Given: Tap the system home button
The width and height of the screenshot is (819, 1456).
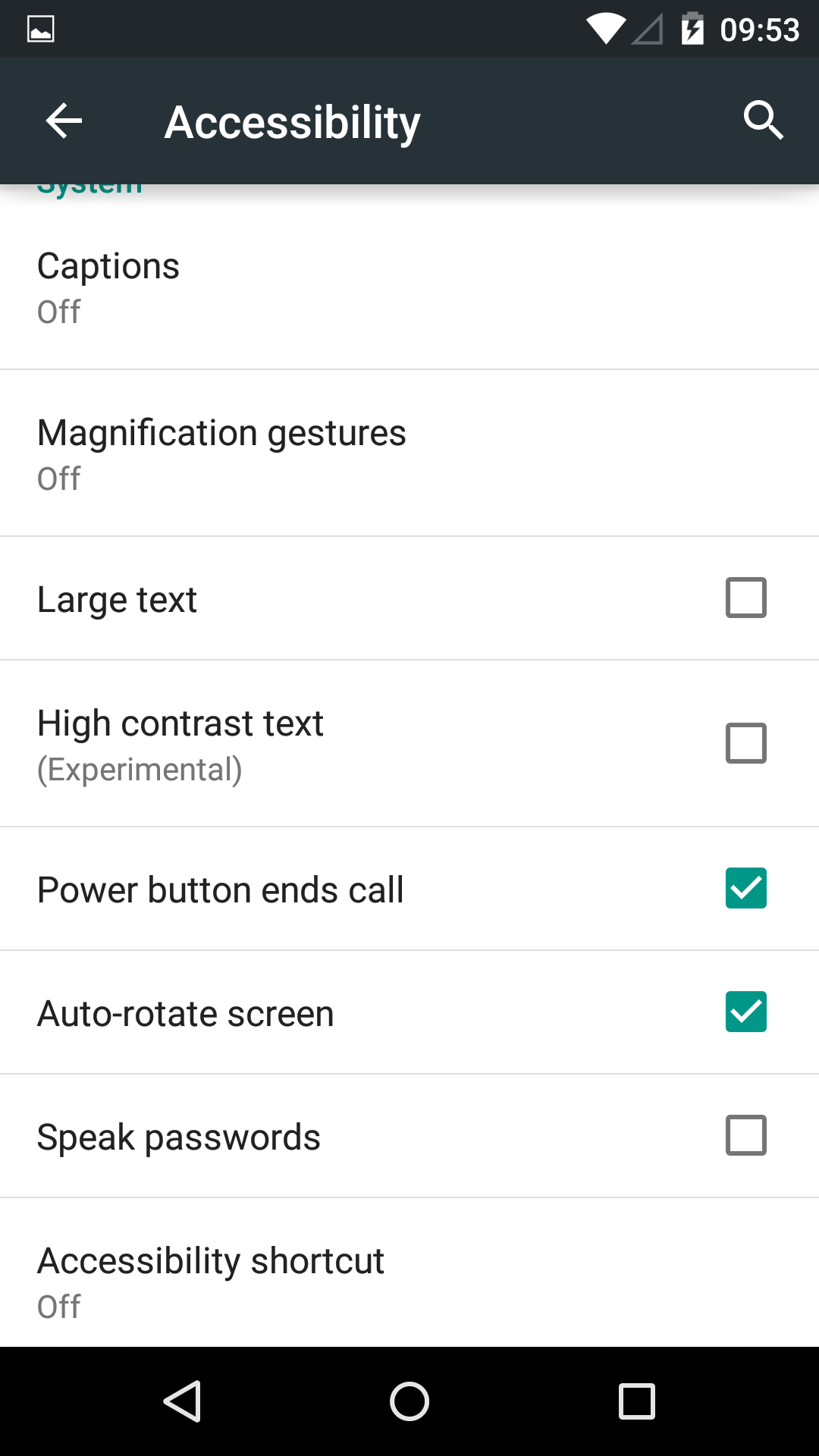Looking at the screenshot, I should point(409,1401).
